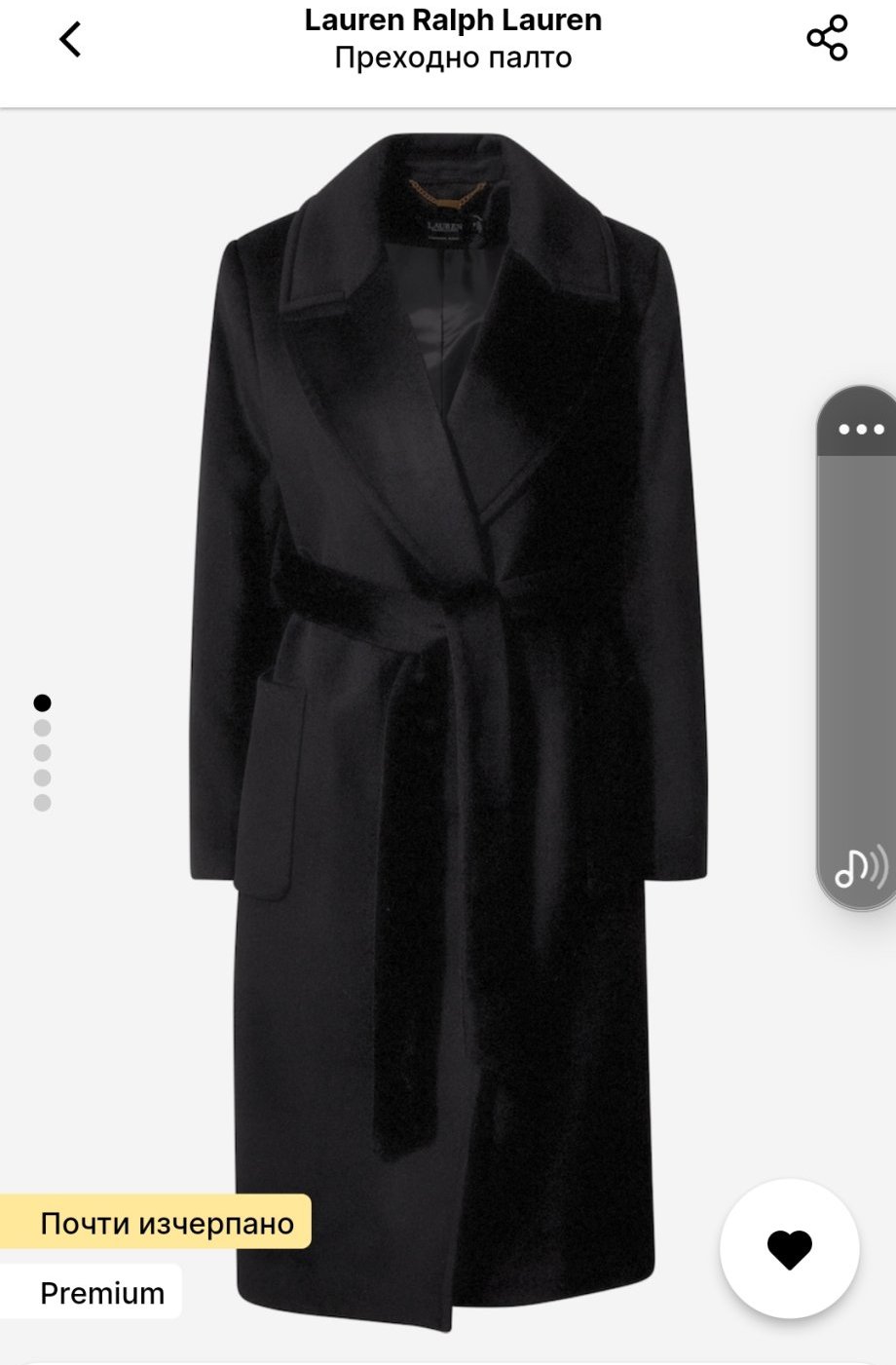Go back from the coat product page
The image size is (896, 1365).
coord(70,40)
